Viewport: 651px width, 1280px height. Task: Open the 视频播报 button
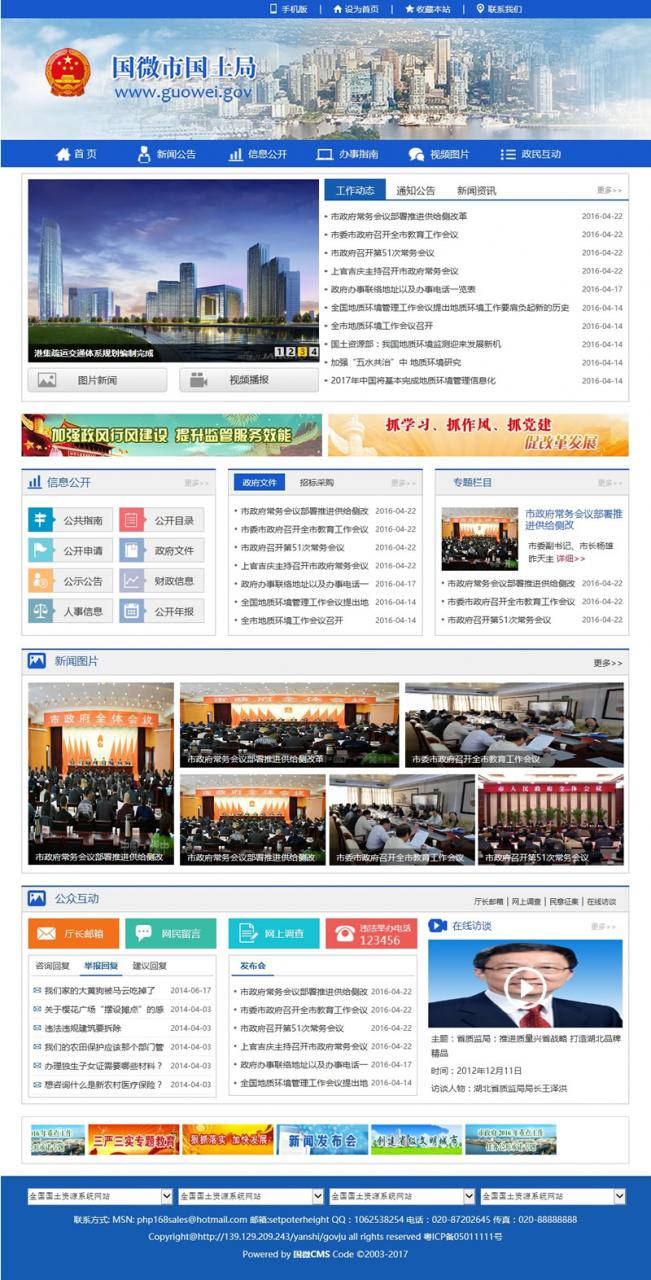point(249,380)
